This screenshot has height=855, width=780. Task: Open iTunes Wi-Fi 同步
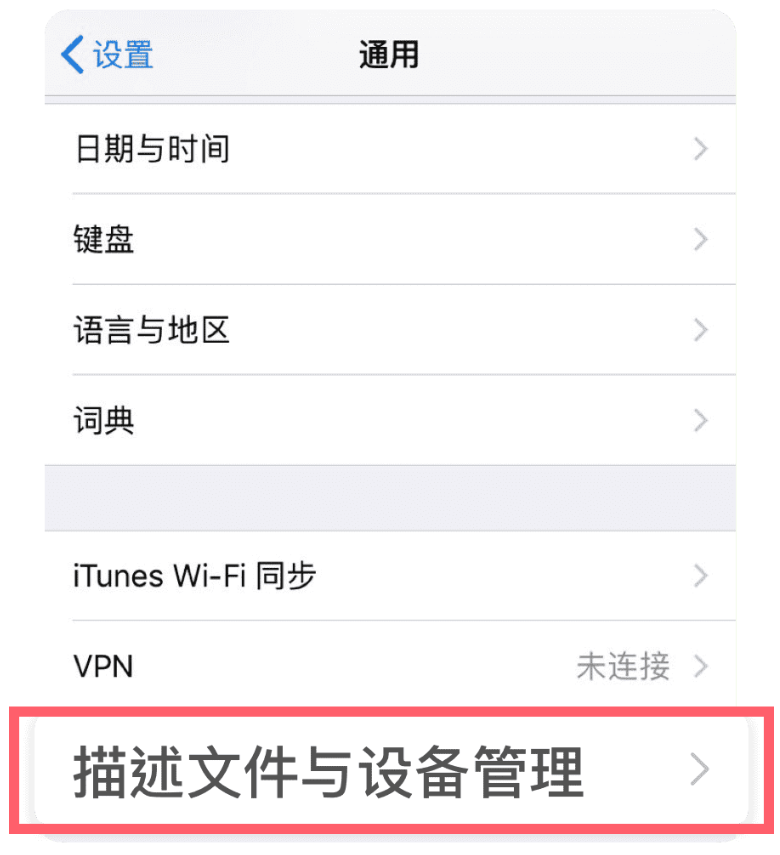pyautogui.click(x=390, y=576)
